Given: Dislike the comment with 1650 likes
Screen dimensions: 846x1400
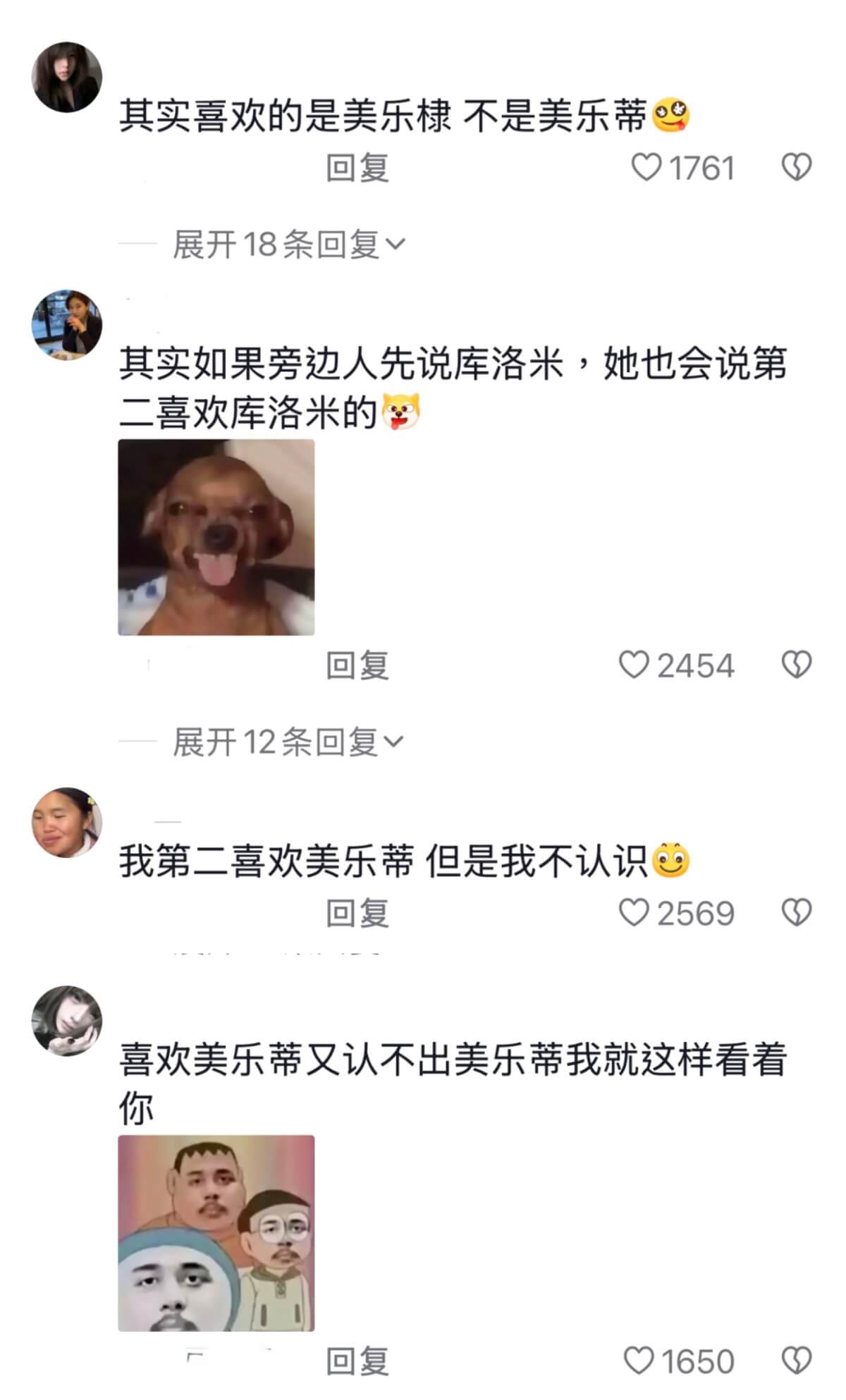Looking at the screenshot, I should pos(797,1361).
